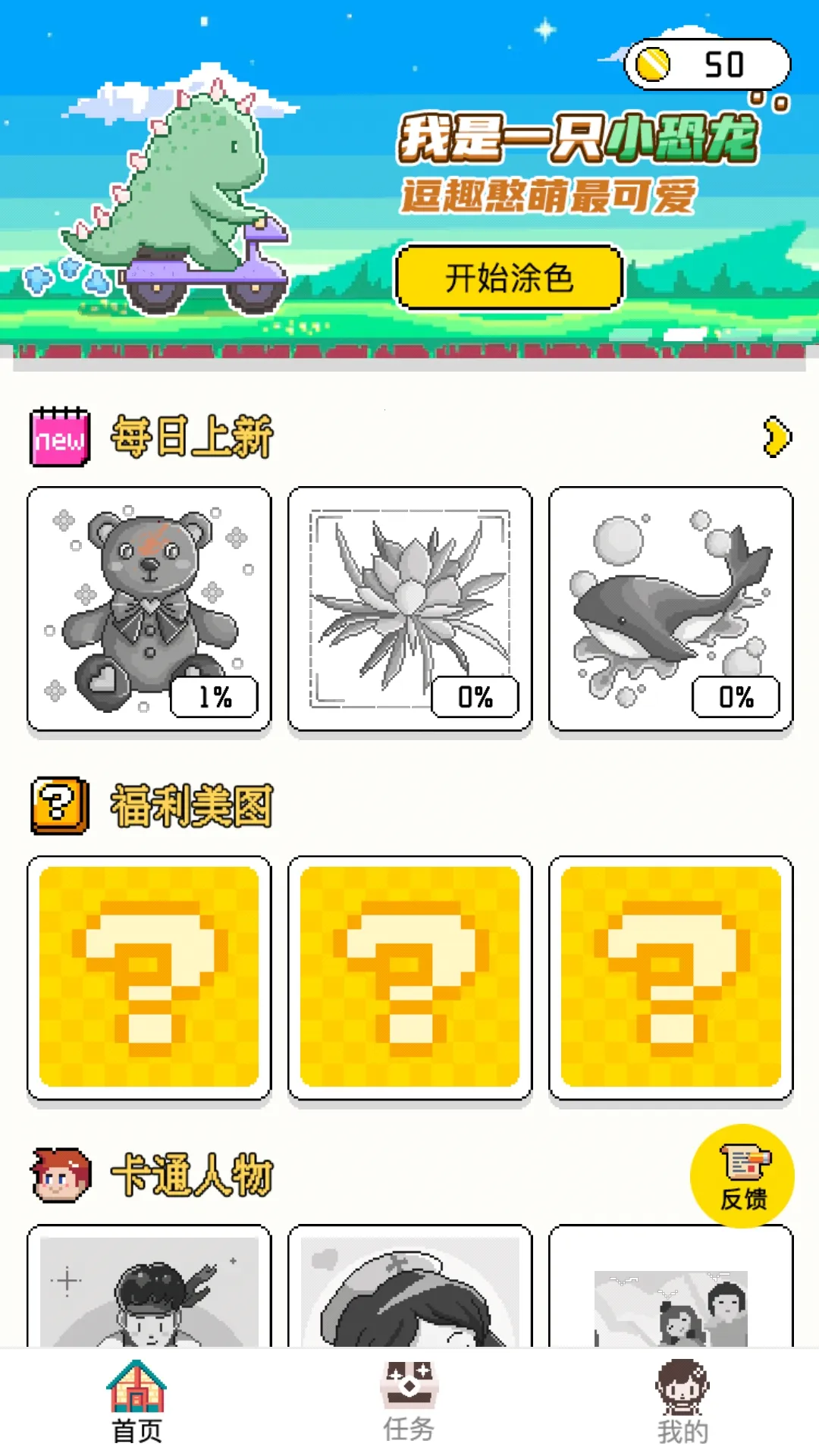Switch to the 任务 tab
Image resolution: width=819 pixels, height=1456 pixels.
tap(409, 1403)
